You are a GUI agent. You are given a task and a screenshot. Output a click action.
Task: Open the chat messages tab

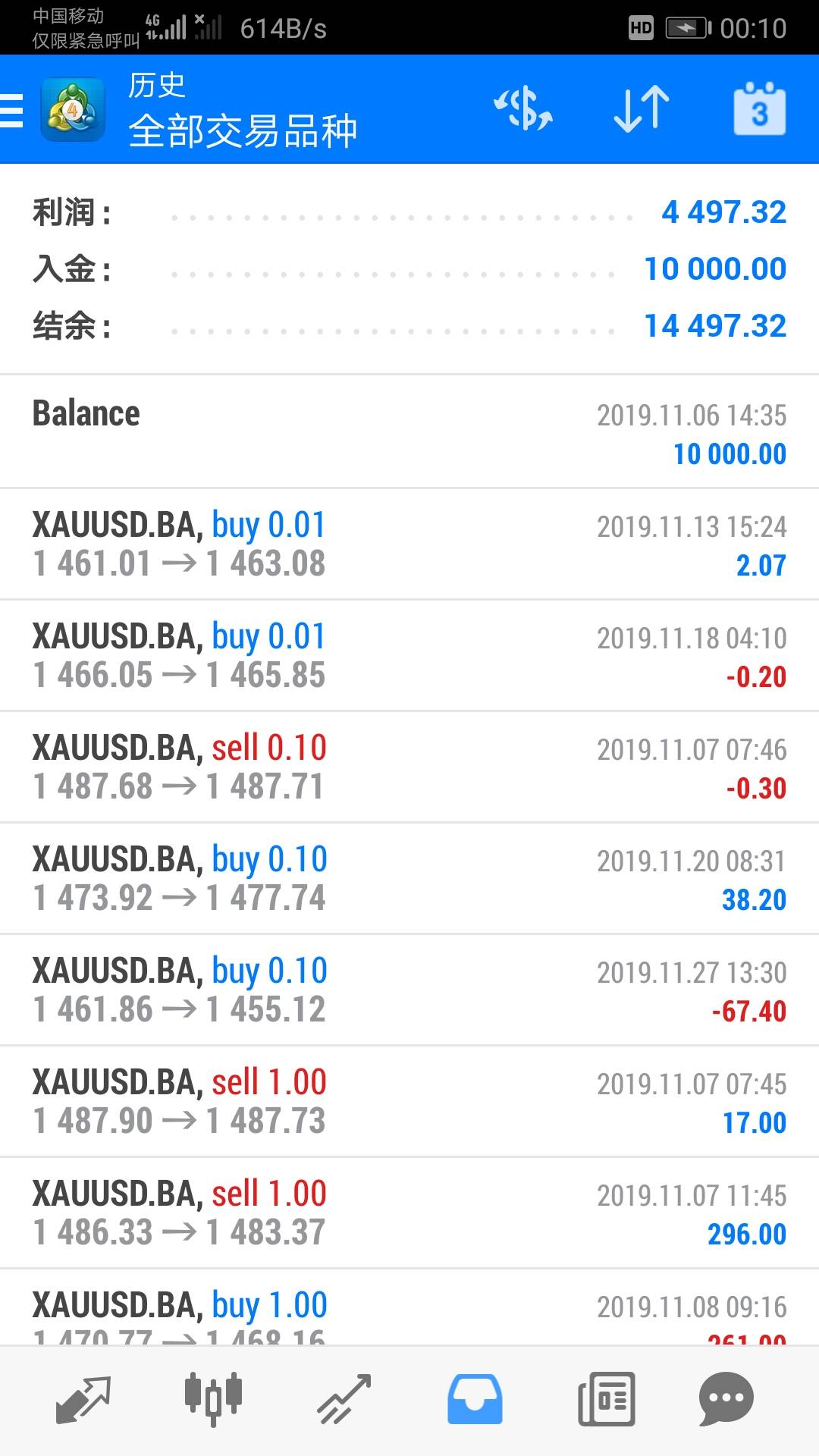(x=726, y=1399)
